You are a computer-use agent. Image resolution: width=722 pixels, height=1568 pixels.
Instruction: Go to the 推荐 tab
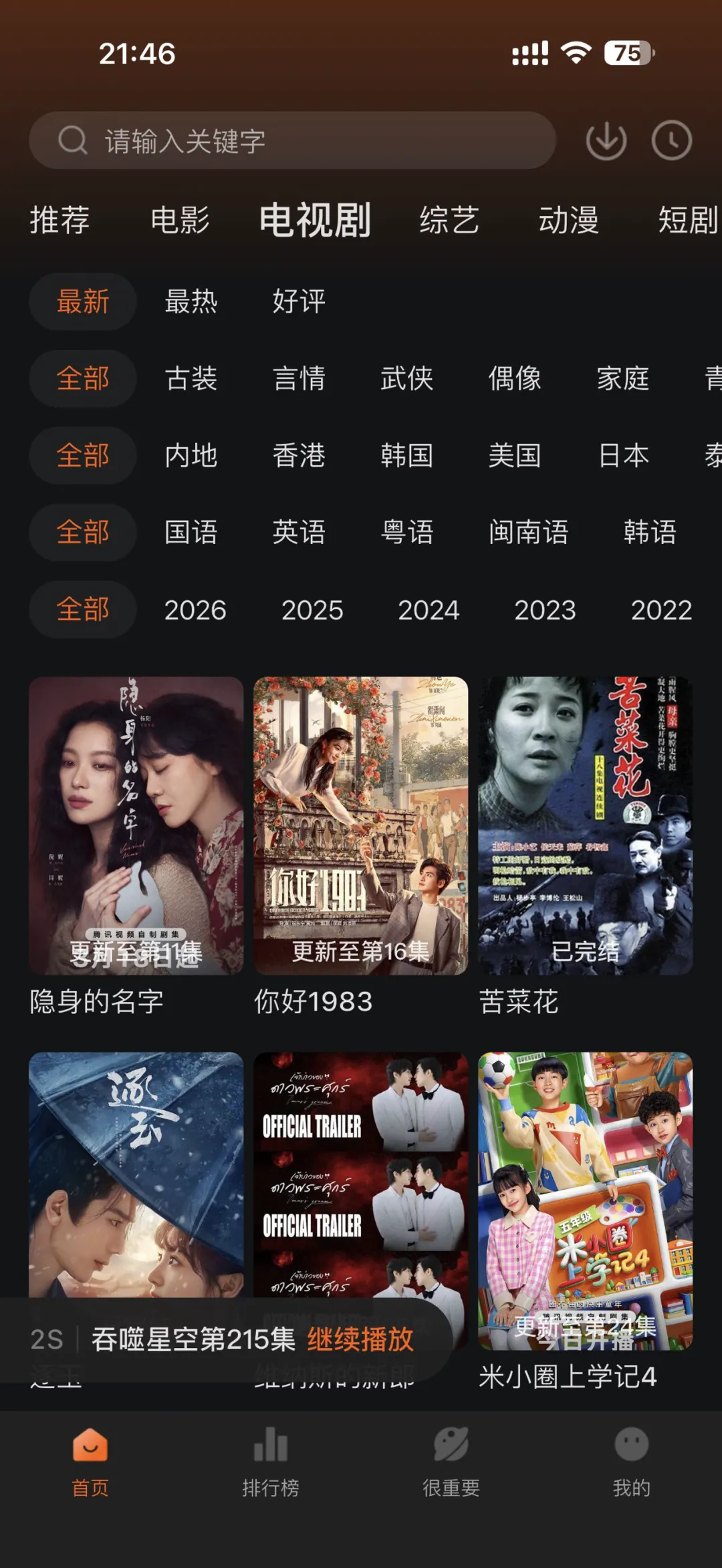(x=59, y=220)
